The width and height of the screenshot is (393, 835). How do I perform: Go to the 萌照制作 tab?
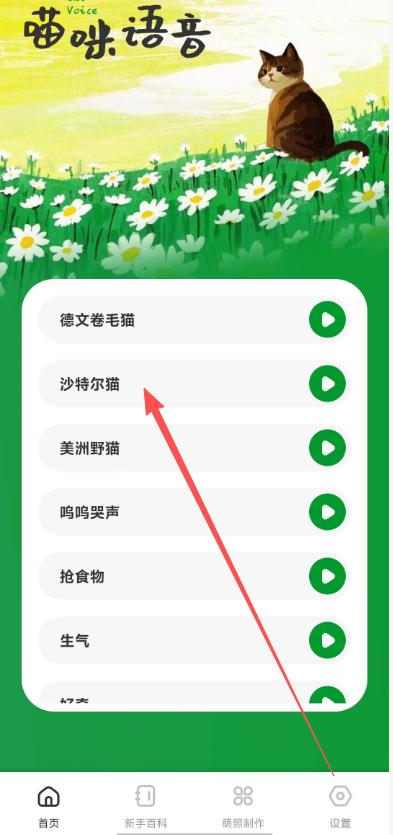tap(243, 805)
